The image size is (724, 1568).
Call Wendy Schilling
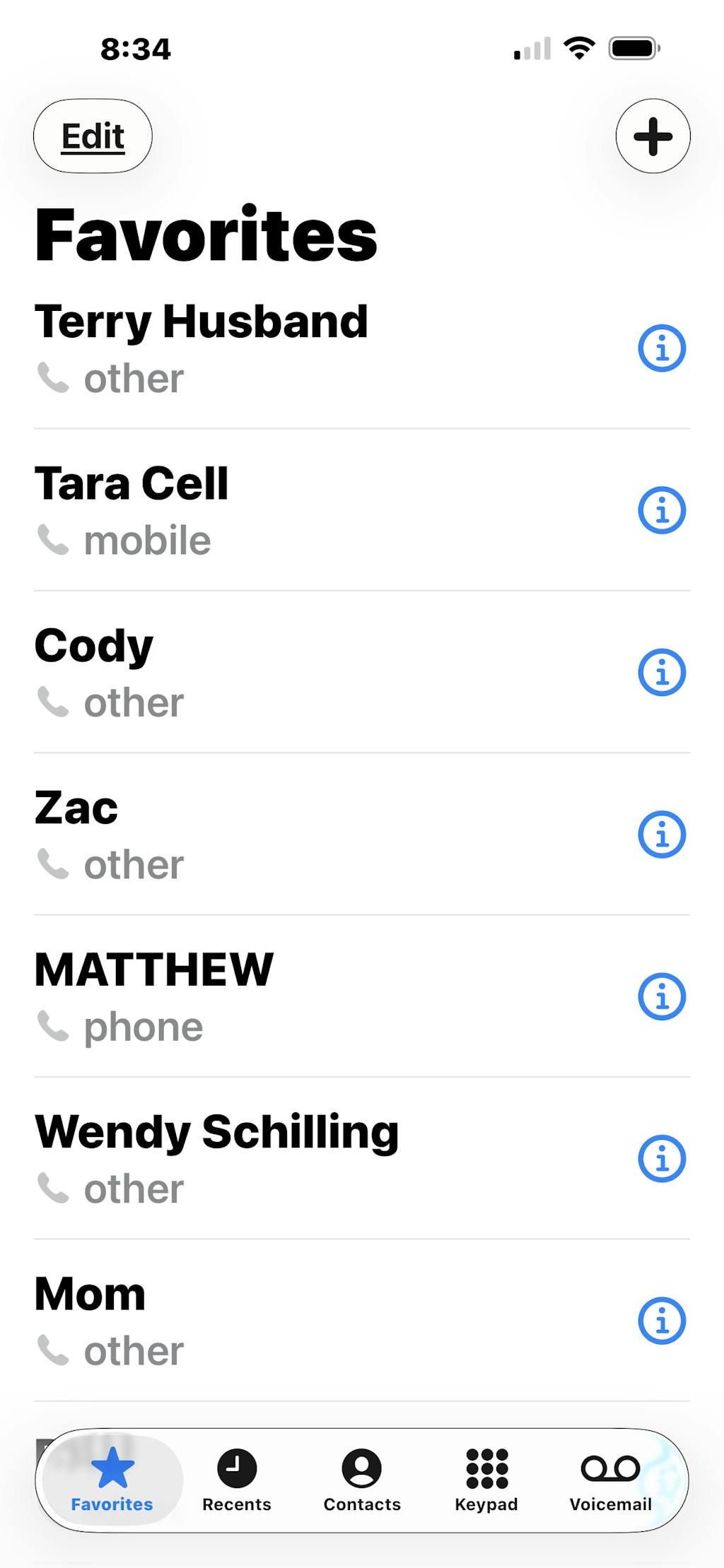coord(216,1158)
